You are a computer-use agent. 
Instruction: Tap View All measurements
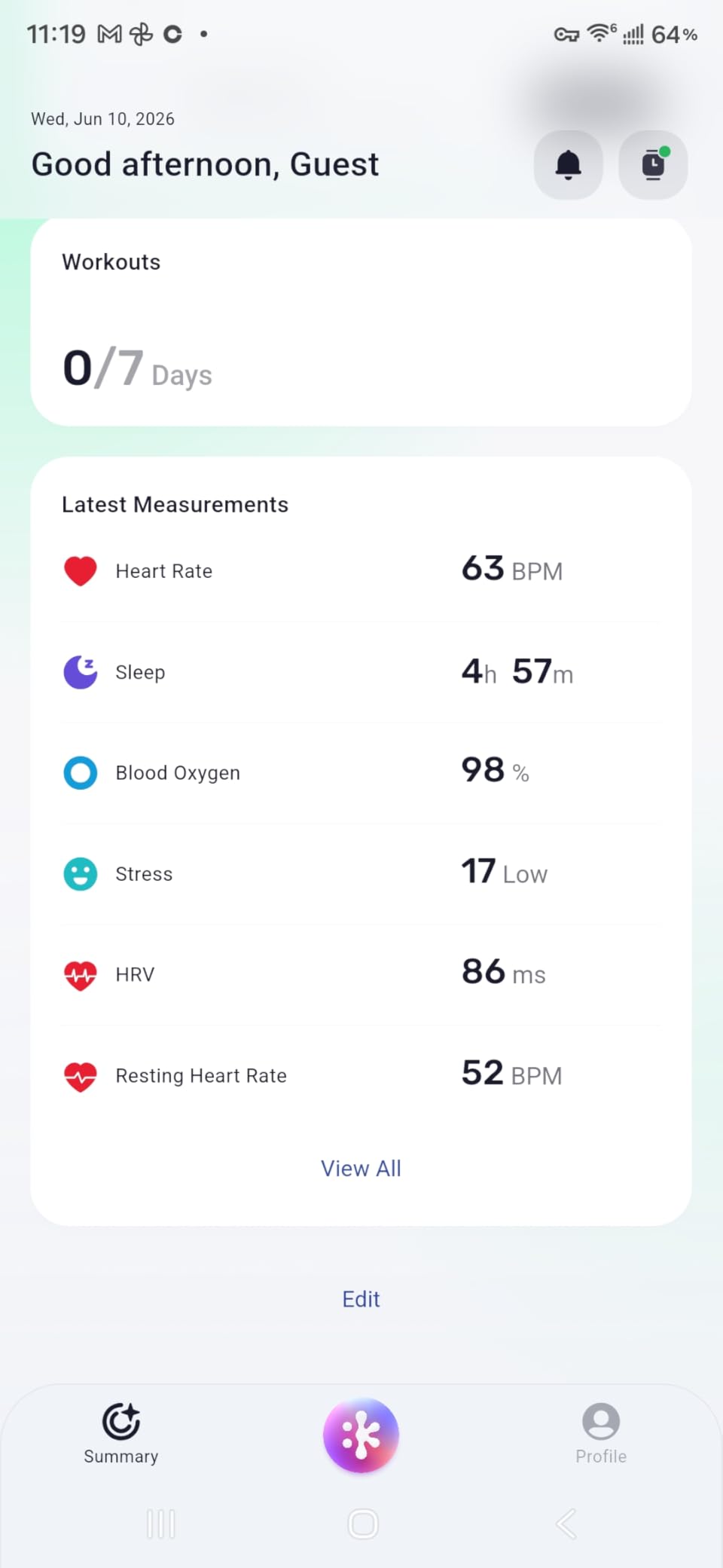click(361, 1169)
